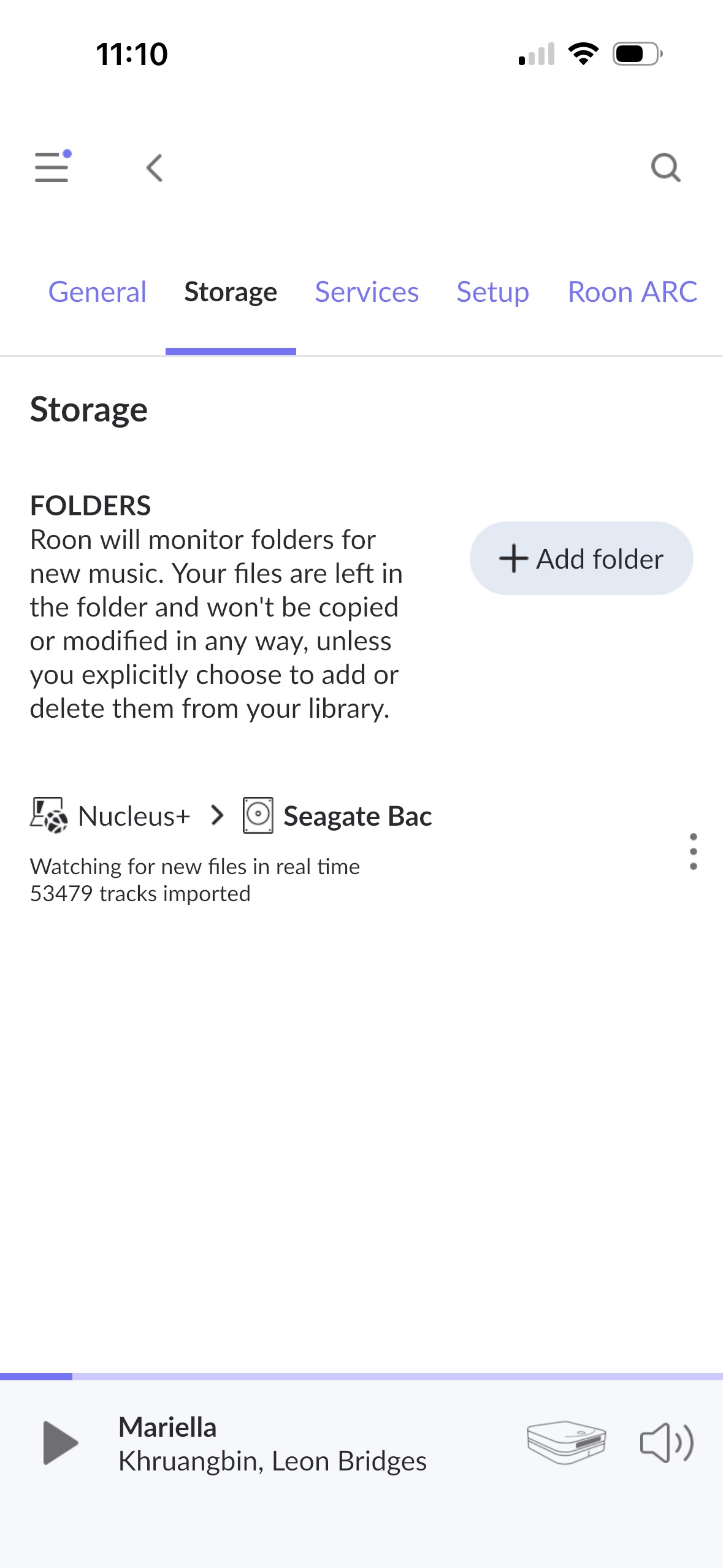Viewport: 723px width, 1568px height.
Task: Play the track Mariella
Action: [60, 1443]
